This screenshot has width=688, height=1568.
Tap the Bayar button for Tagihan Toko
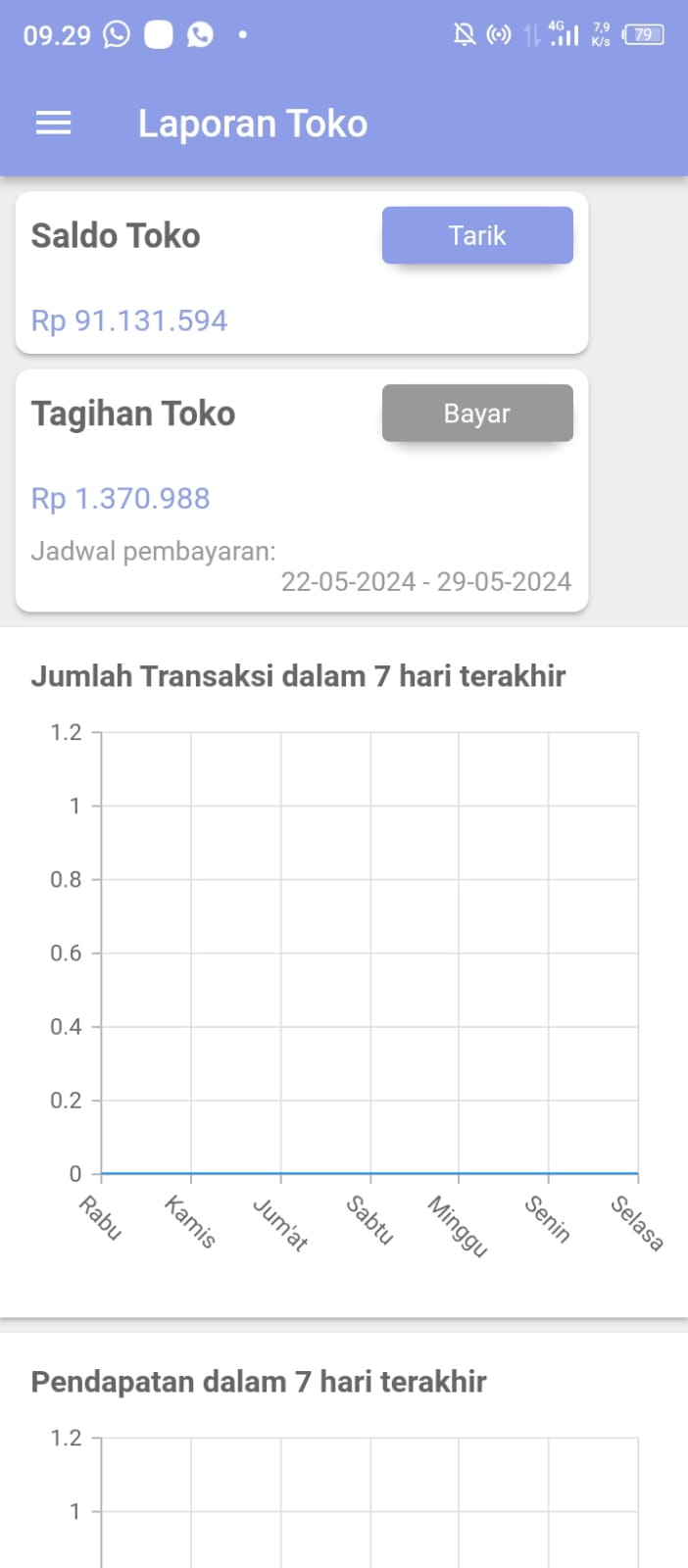point(477,414)
